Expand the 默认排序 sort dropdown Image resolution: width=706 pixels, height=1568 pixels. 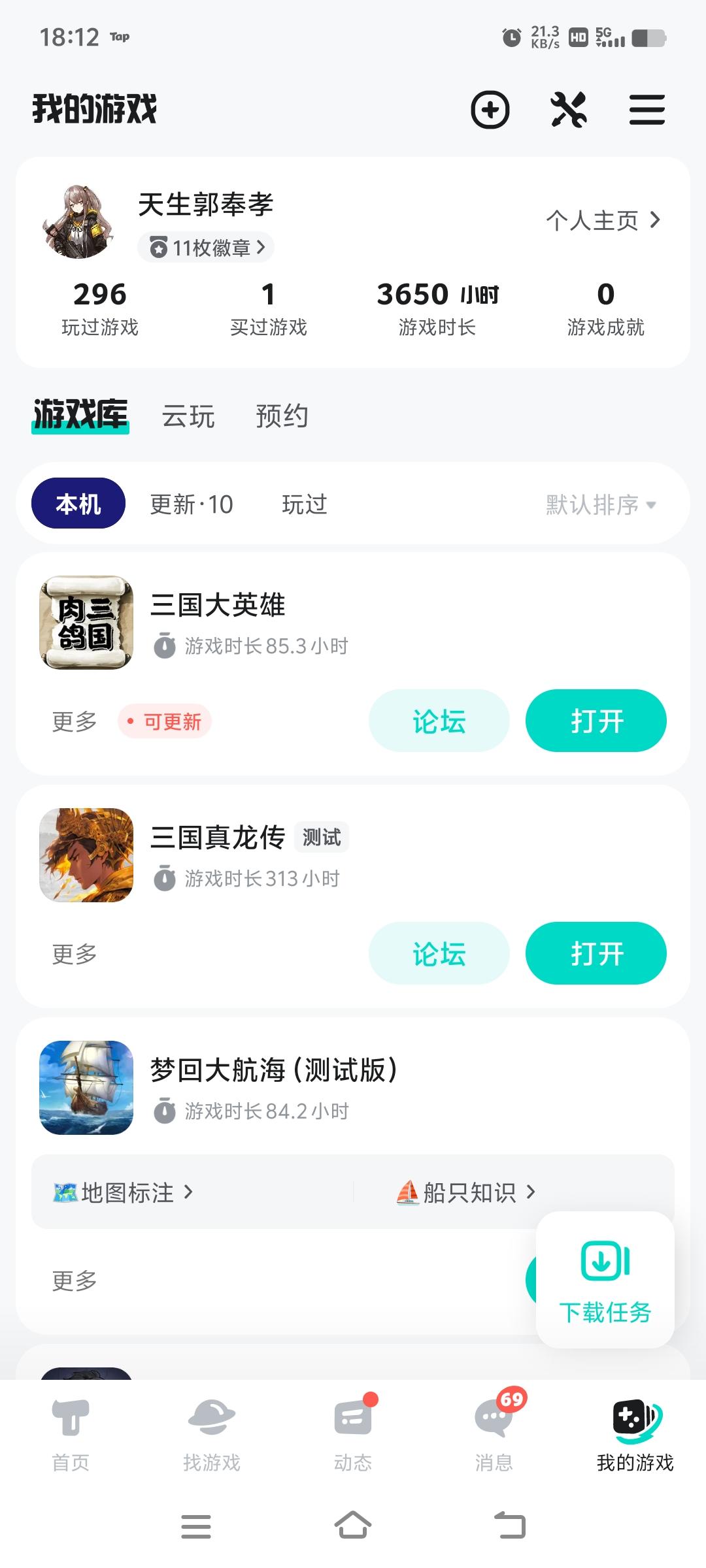[601, 504]
